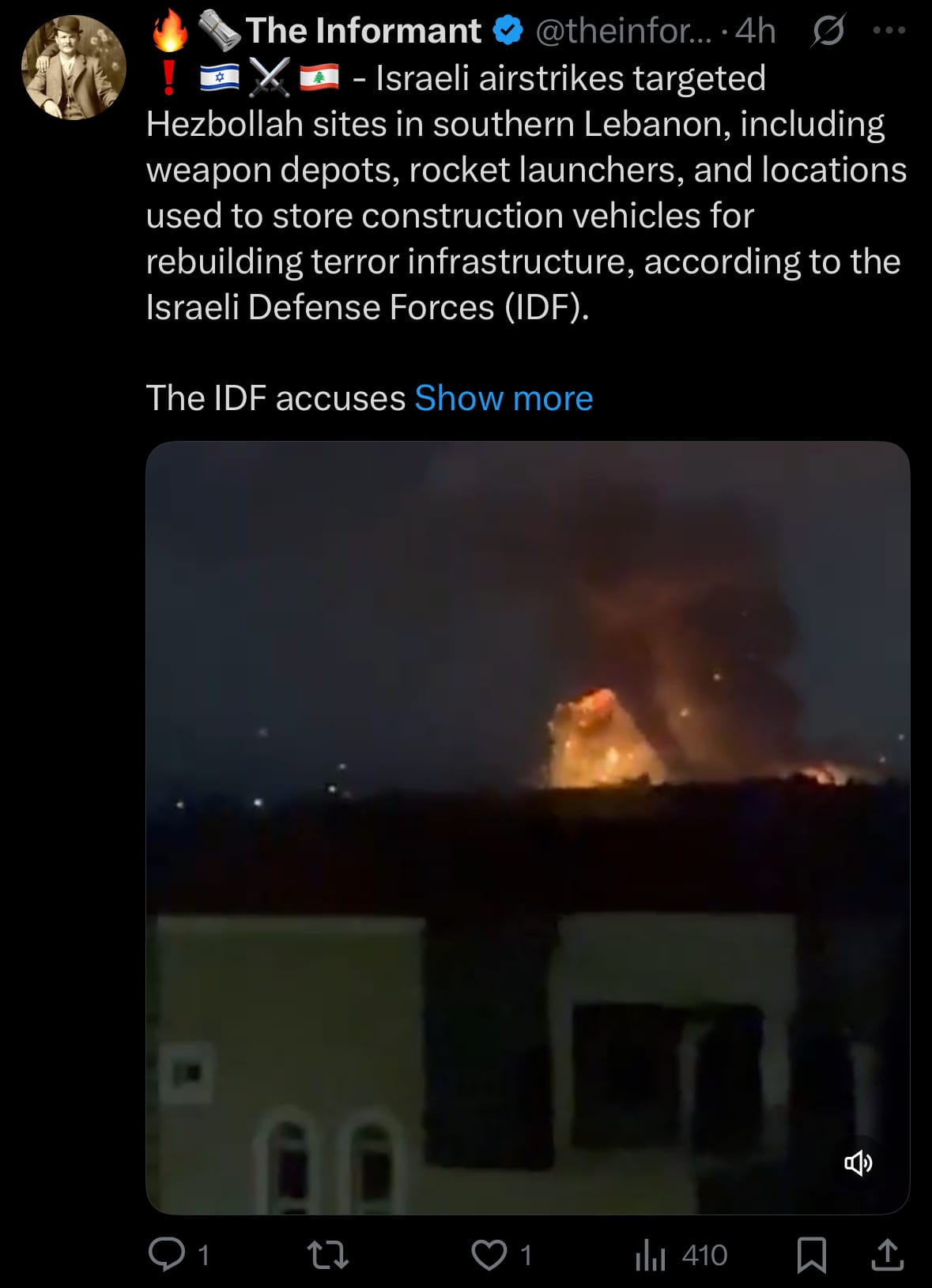Expand the post with Show more

(504, 398)
